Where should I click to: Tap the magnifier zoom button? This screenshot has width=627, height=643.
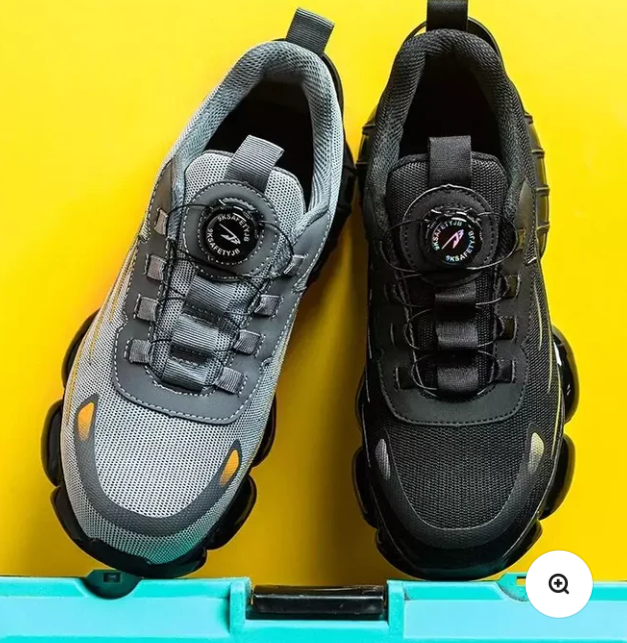click(559, 584)
